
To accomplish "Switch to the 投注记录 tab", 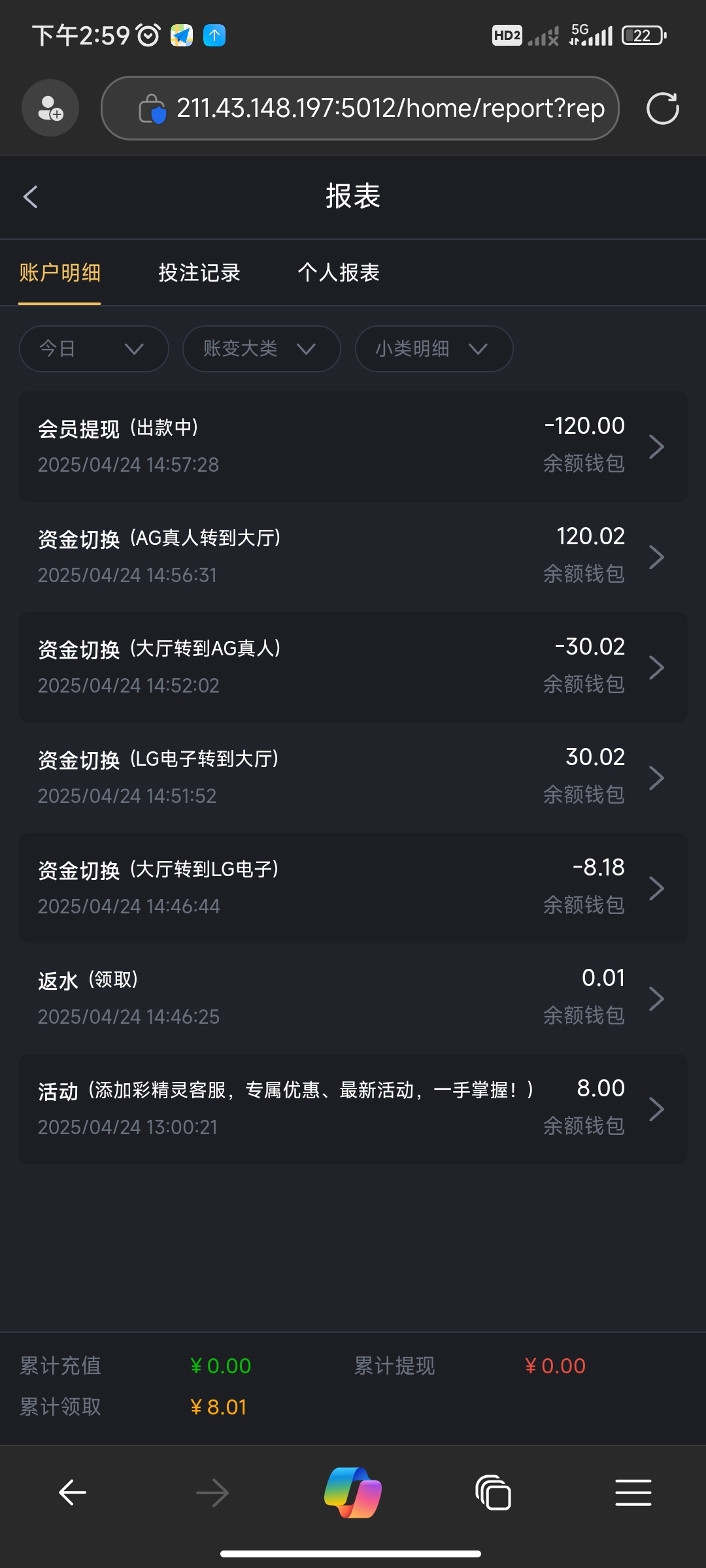I will [199, 272].
